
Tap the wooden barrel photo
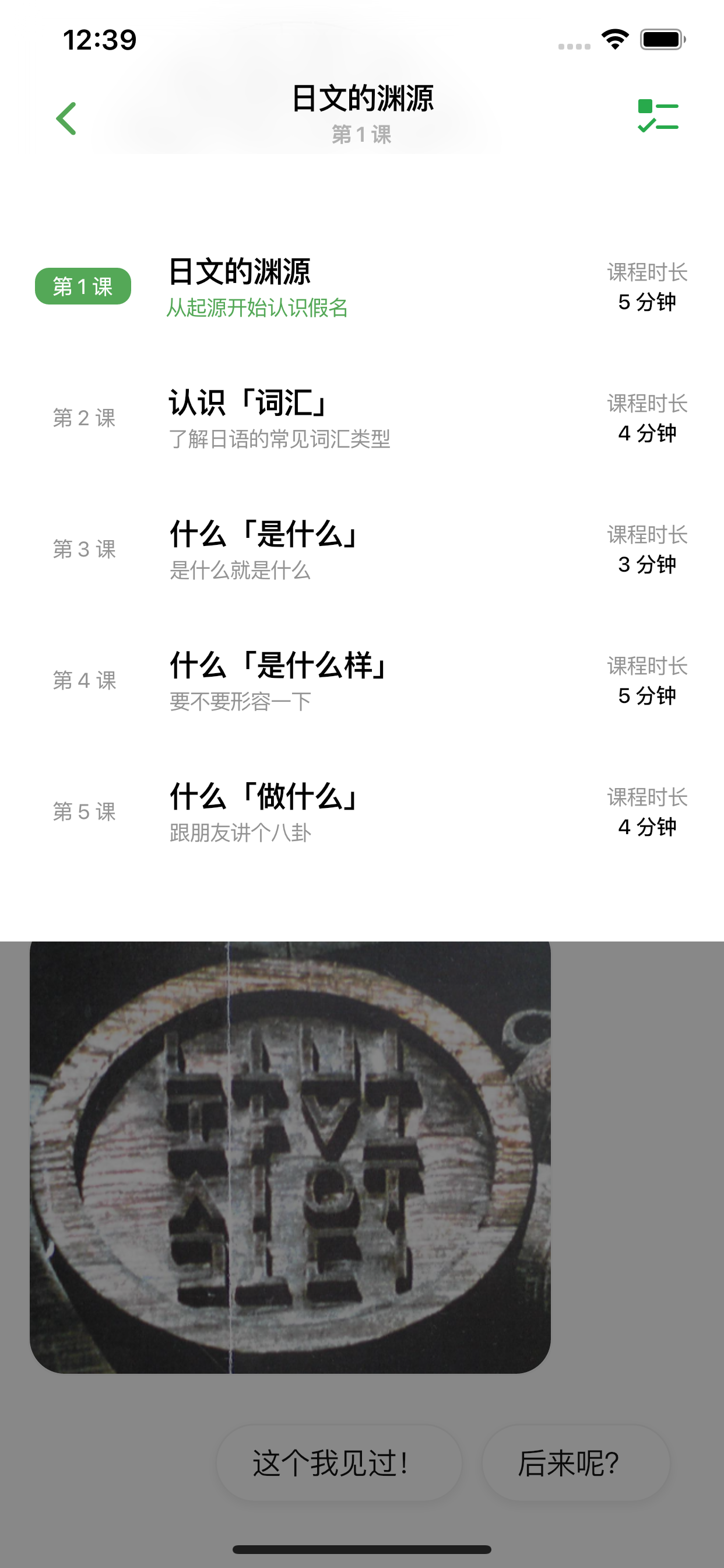coord(290,1157)
